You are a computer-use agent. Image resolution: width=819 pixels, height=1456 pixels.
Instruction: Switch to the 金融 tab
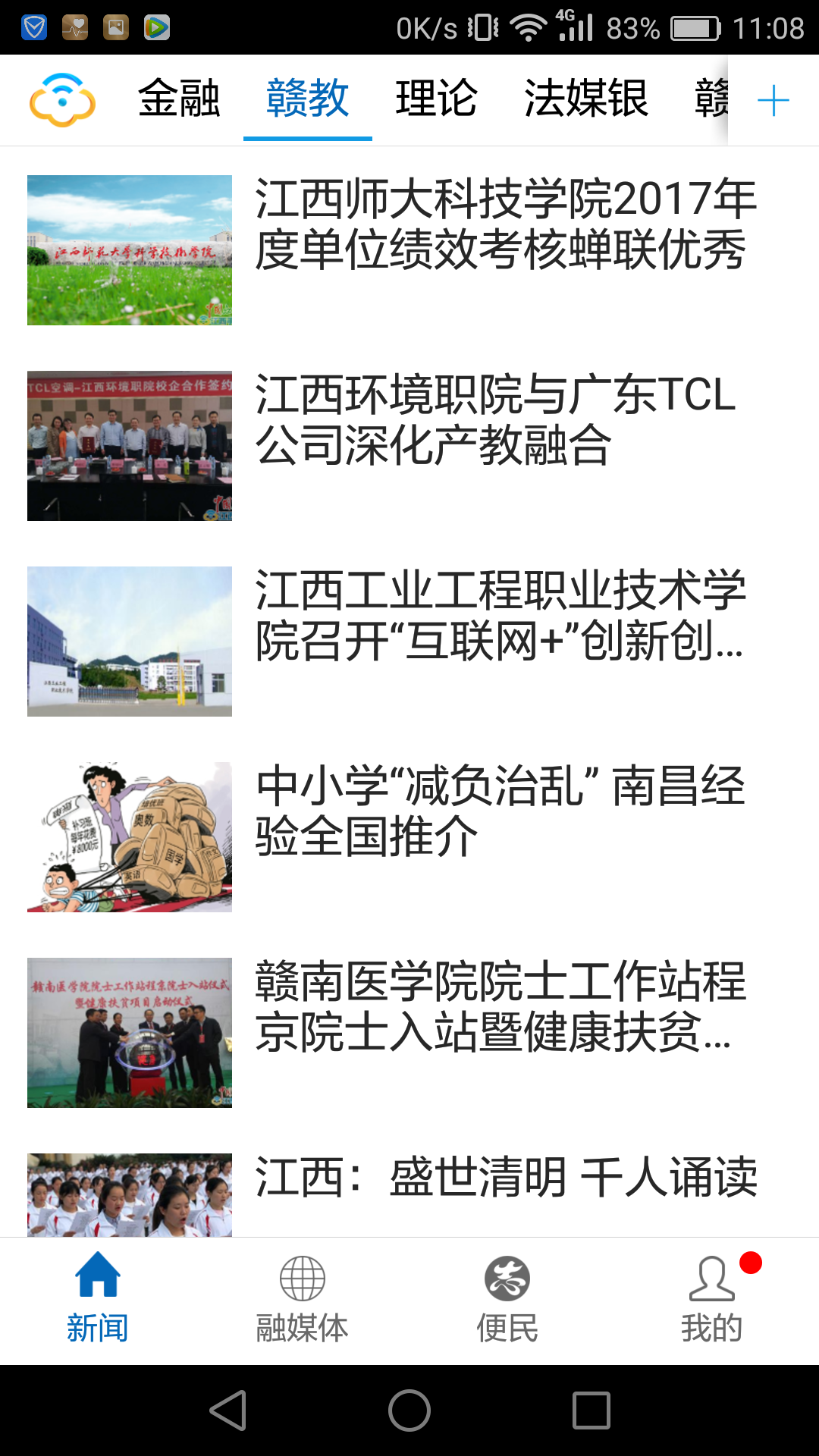click(179, 99)
